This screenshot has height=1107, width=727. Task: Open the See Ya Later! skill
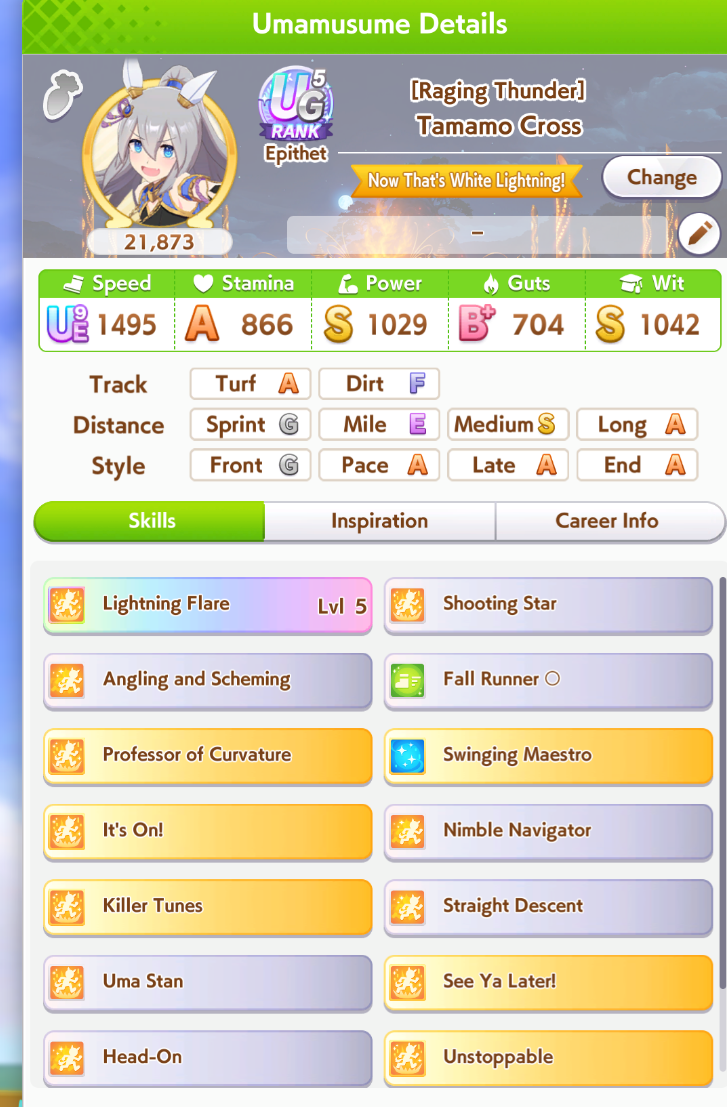tap(548, 983)
